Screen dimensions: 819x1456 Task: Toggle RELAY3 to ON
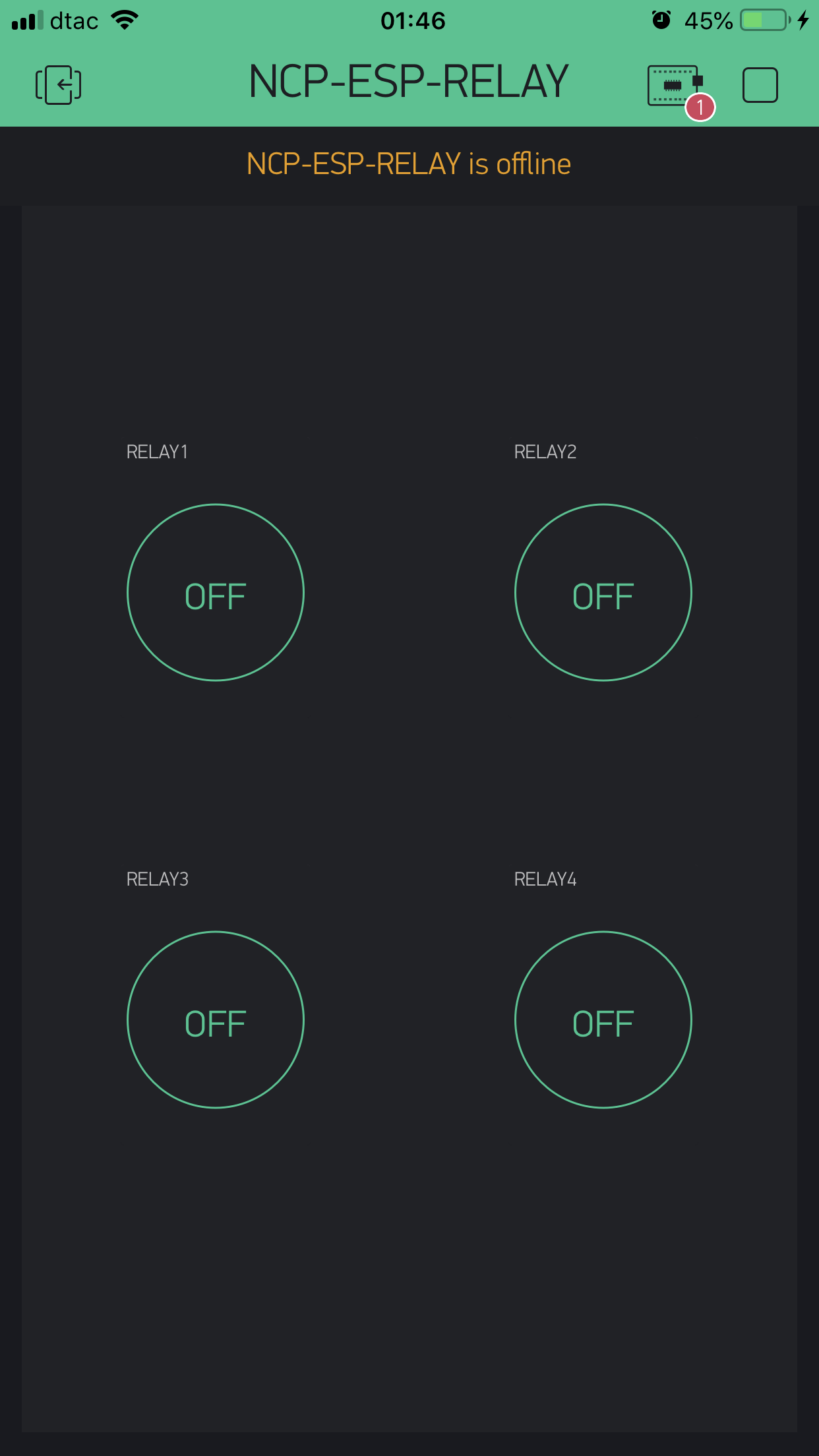tap(216, 1020)
